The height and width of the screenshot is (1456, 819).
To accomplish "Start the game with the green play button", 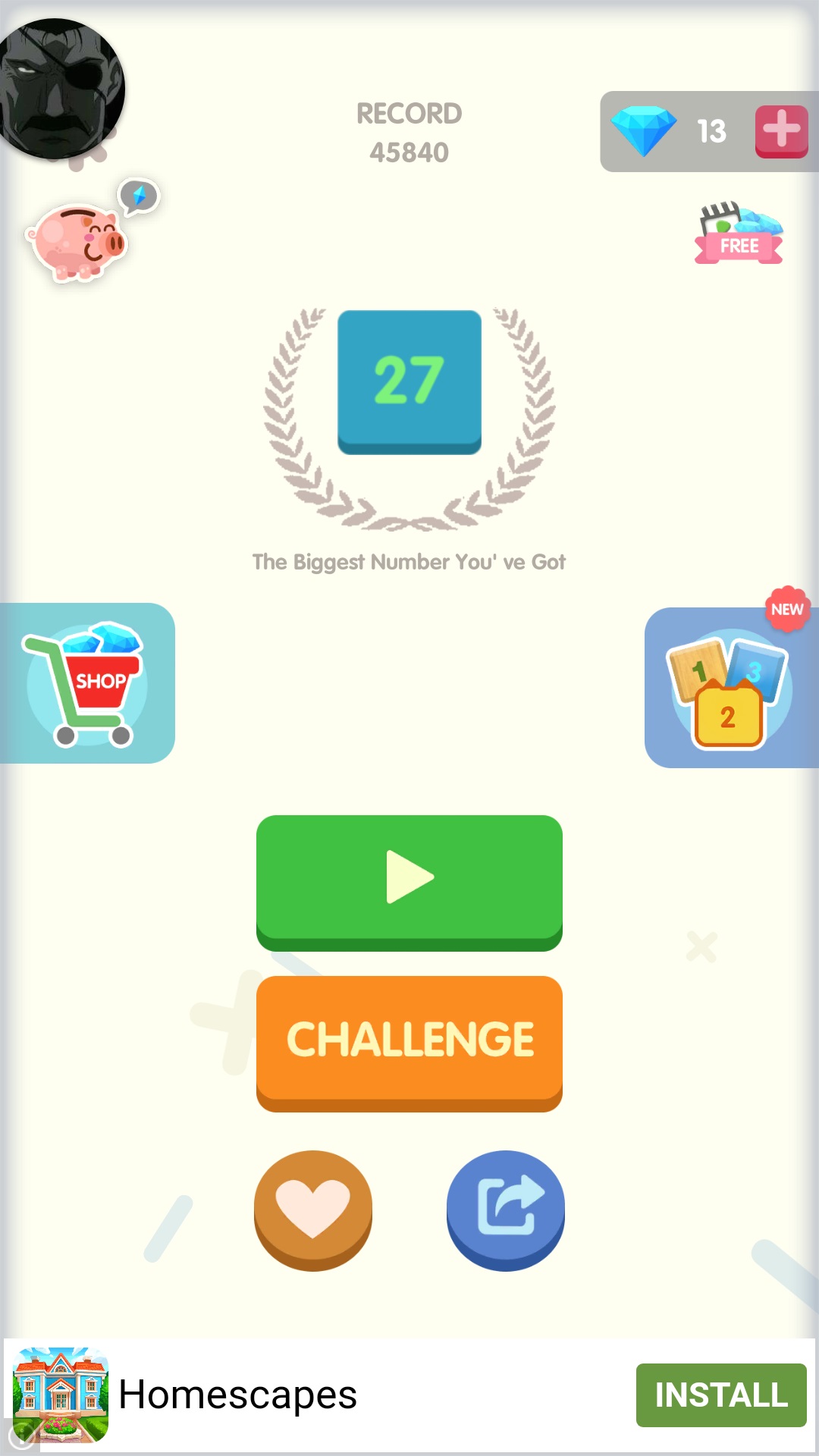I will (409, 880).
